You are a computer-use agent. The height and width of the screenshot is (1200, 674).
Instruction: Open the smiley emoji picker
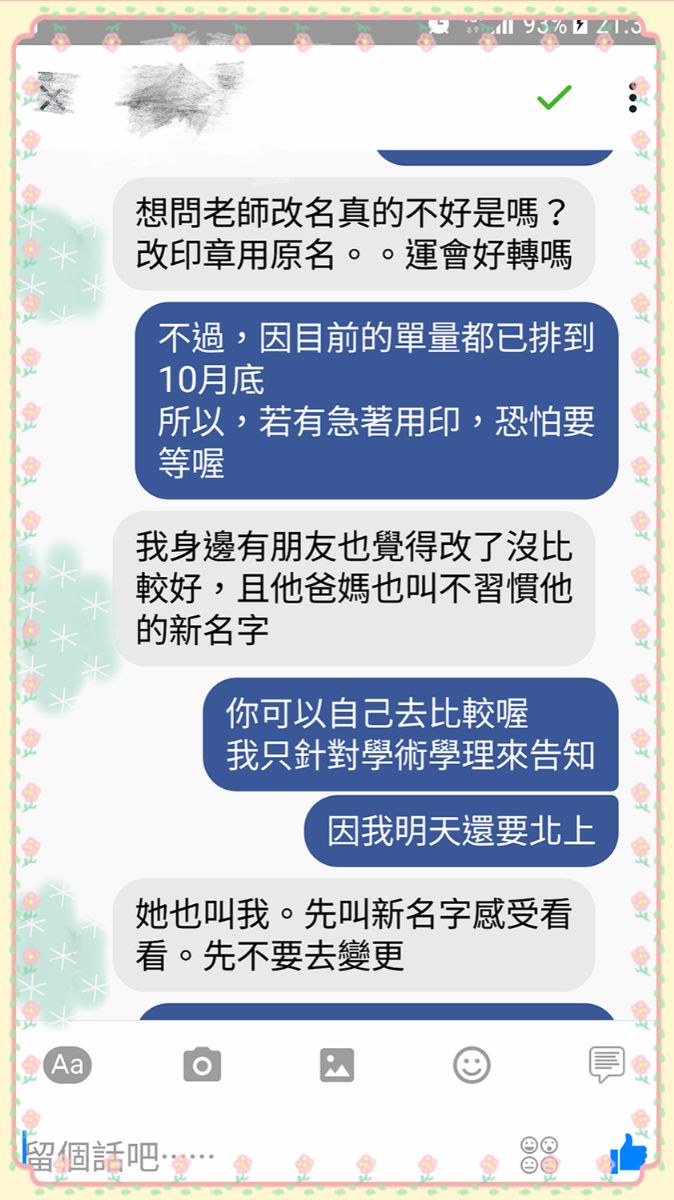(471, 1065)
